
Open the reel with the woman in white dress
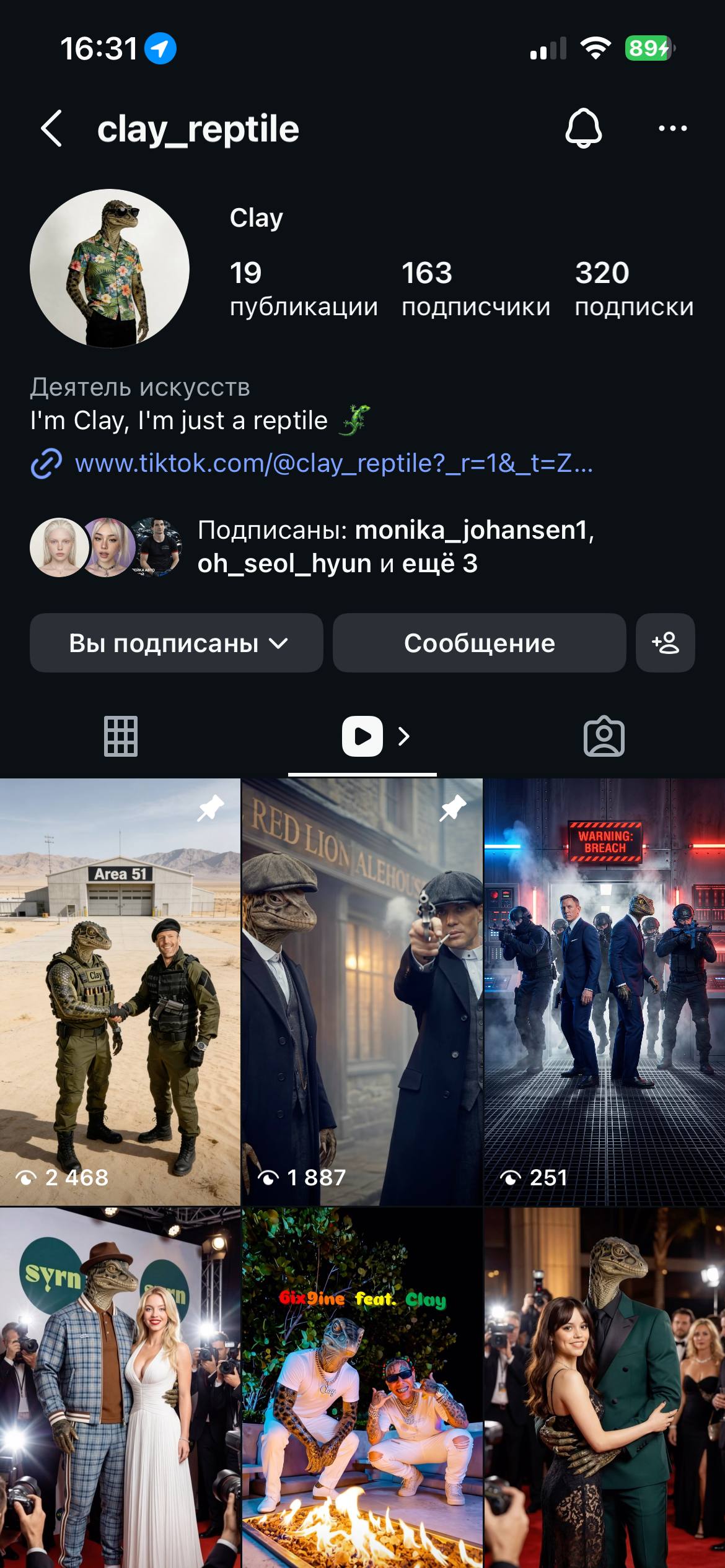120,1387
